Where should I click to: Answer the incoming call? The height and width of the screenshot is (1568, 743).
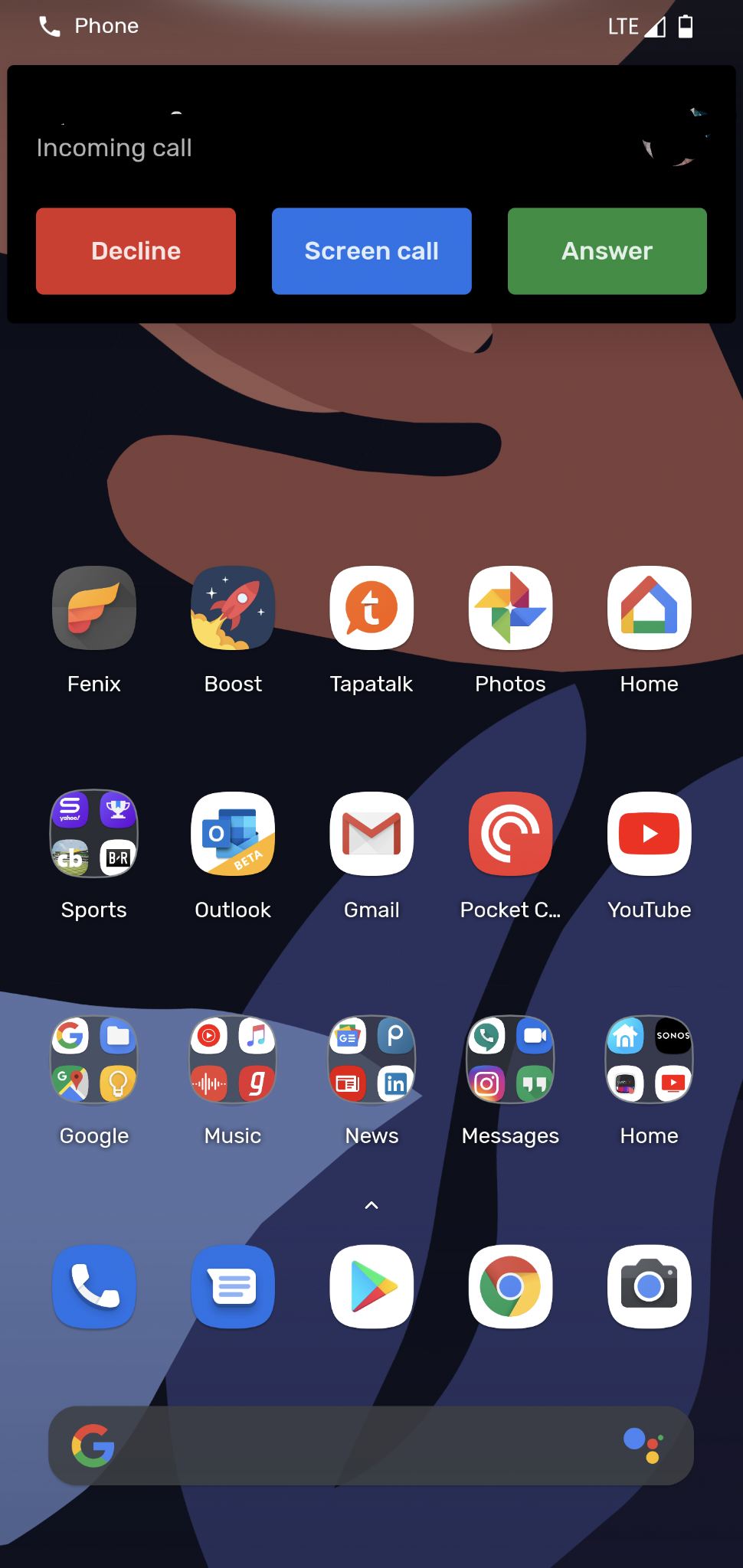click(x=607, y=251)
